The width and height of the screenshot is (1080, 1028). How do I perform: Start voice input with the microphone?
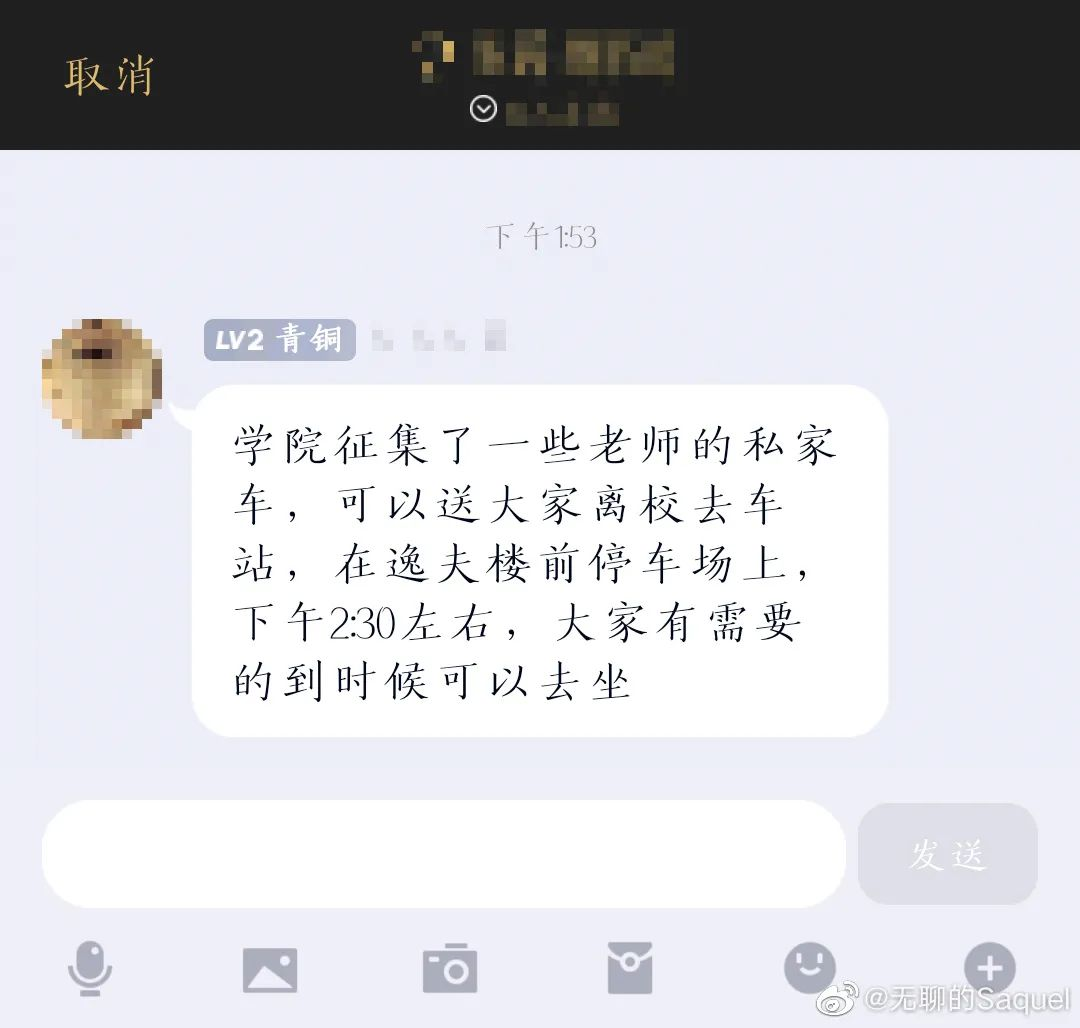point(90,968)
